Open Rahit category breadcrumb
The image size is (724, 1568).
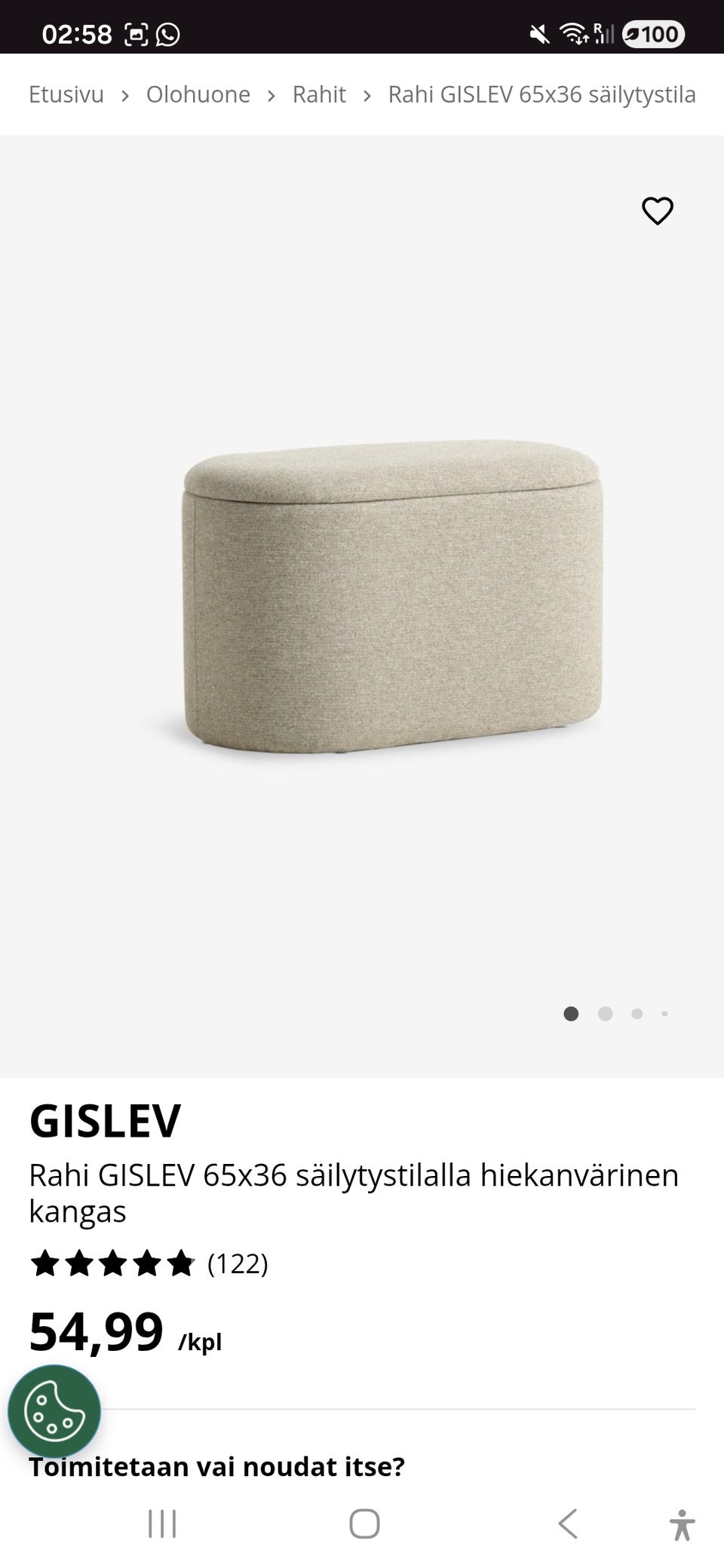point(319,95)
